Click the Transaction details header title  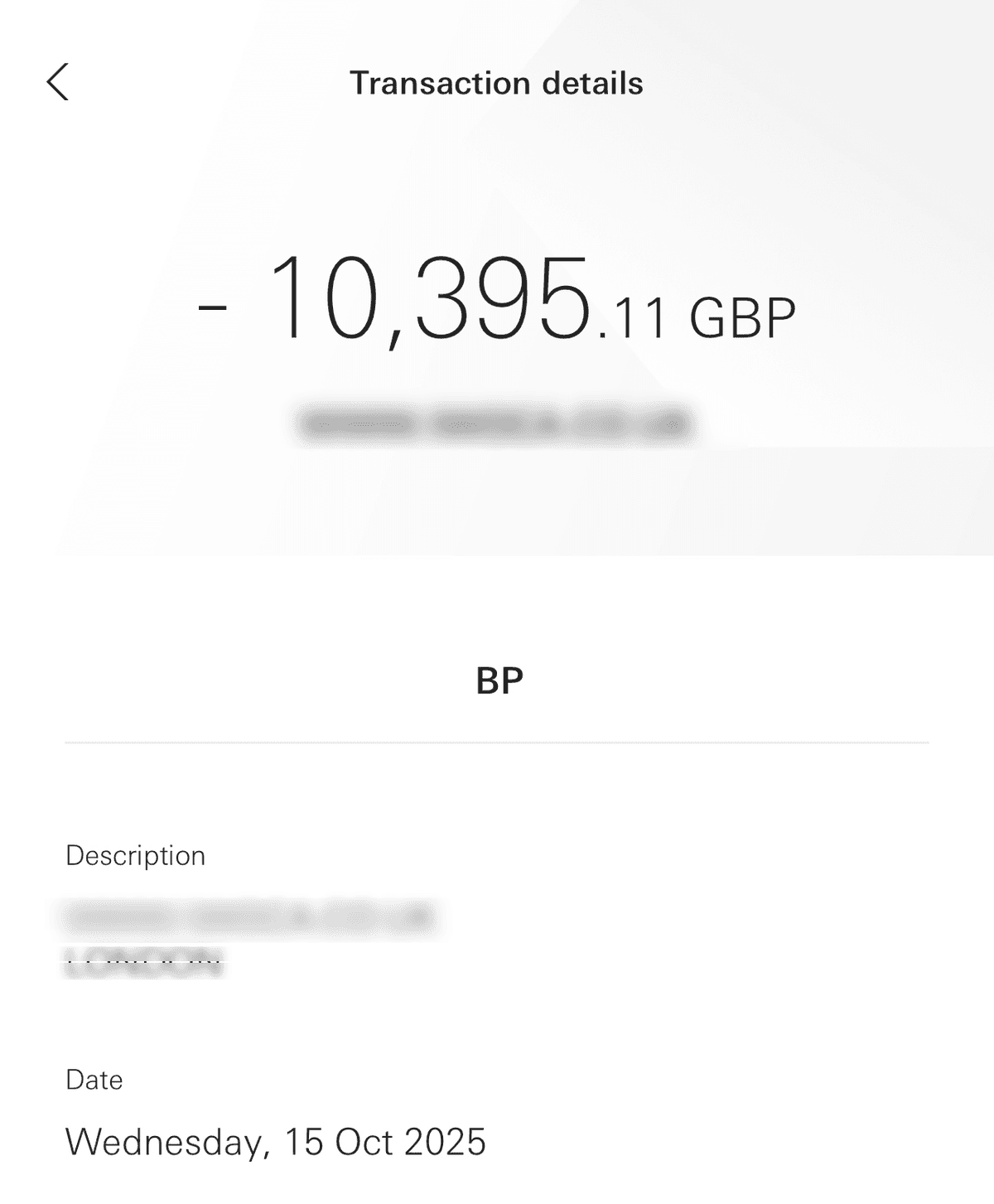(x=497, y=82)
